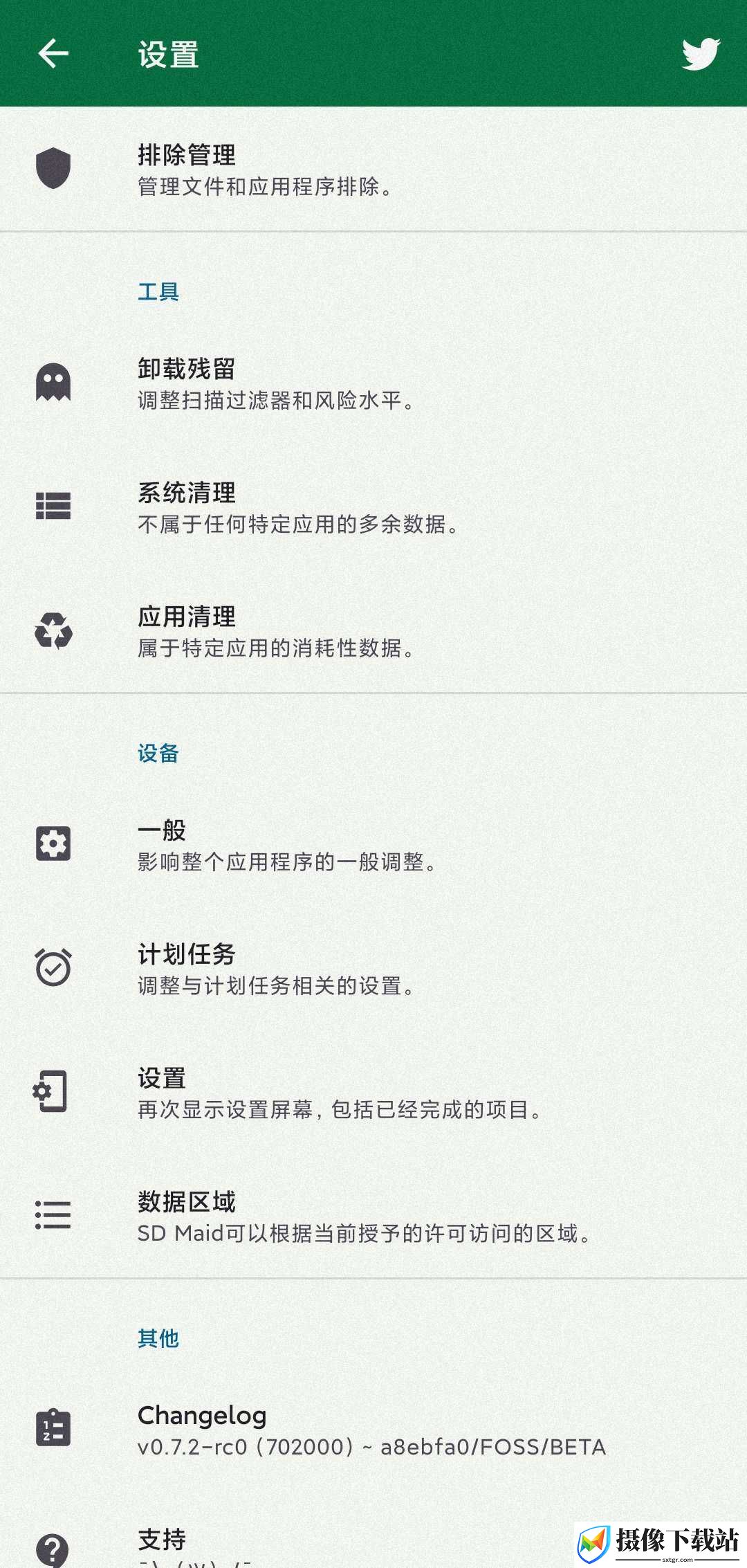The height and width of the screenshot is (1568, 747).
Task: Tap 设置 to show setup screen again
Action: click(x=373, y=1092)
